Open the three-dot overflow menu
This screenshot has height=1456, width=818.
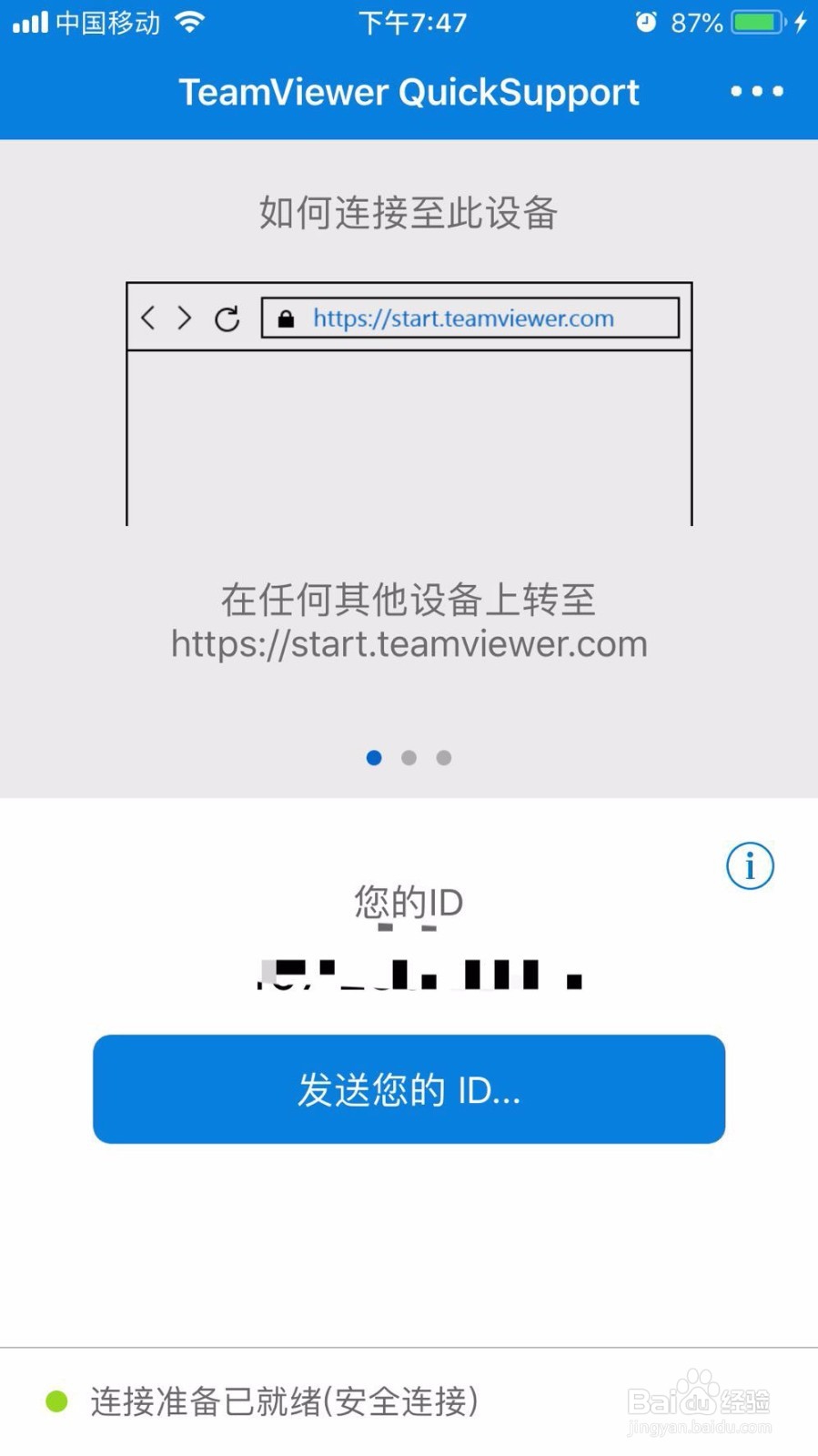pos(757,91)
